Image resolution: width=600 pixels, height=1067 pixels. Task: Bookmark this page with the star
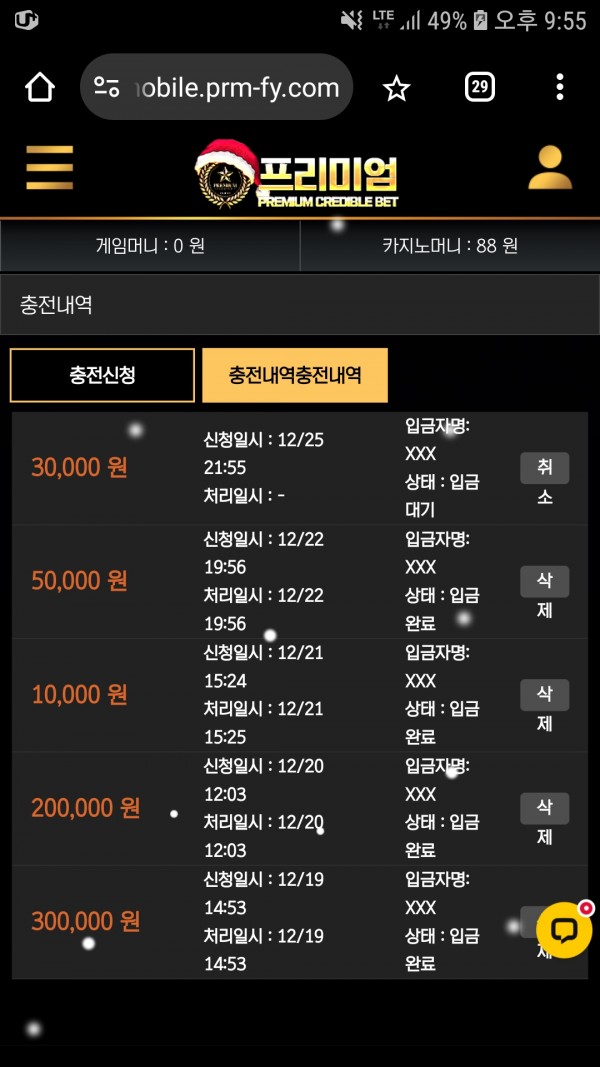(396, 88)
